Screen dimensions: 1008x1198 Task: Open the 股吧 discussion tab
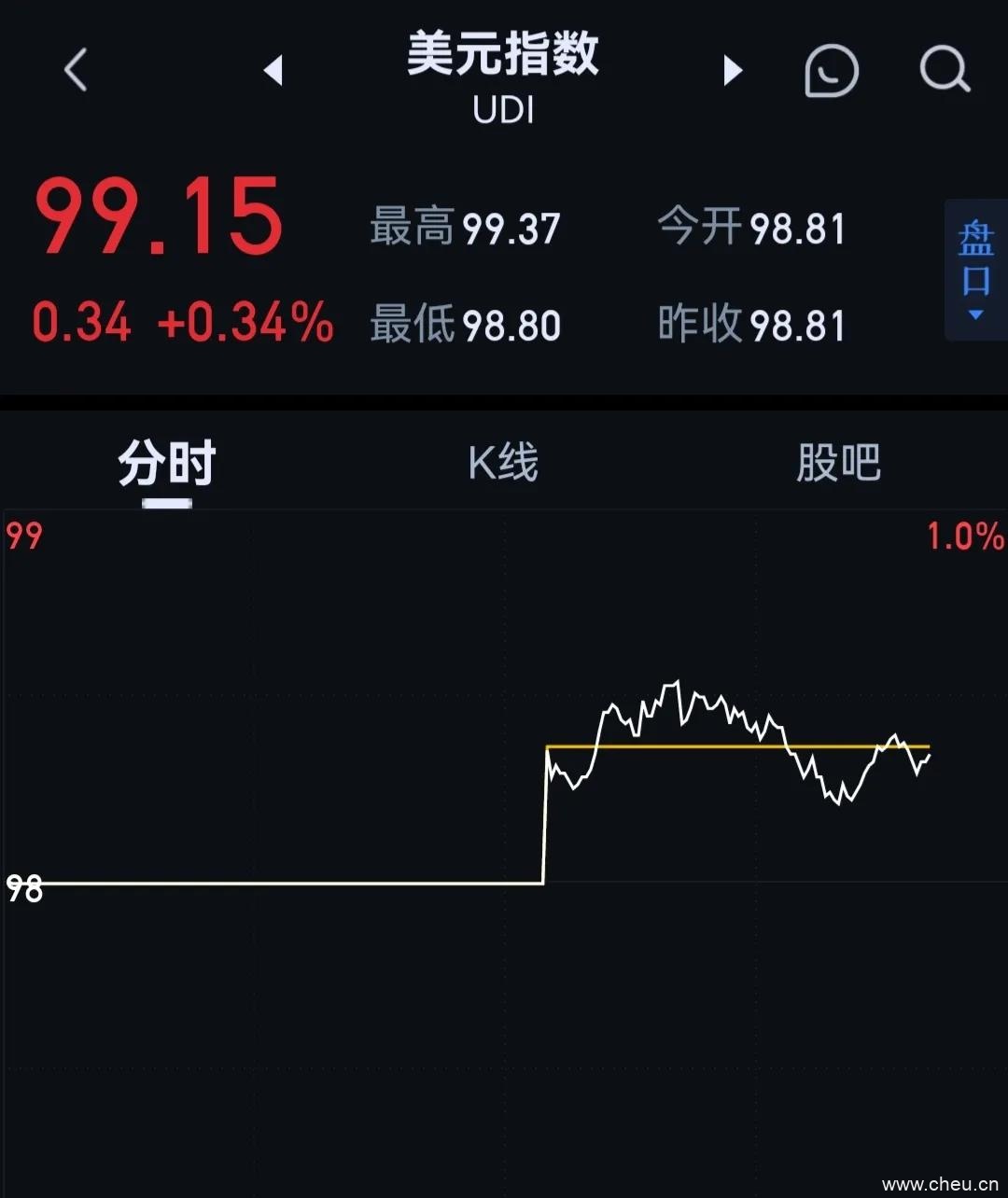[x=837, y=462]
